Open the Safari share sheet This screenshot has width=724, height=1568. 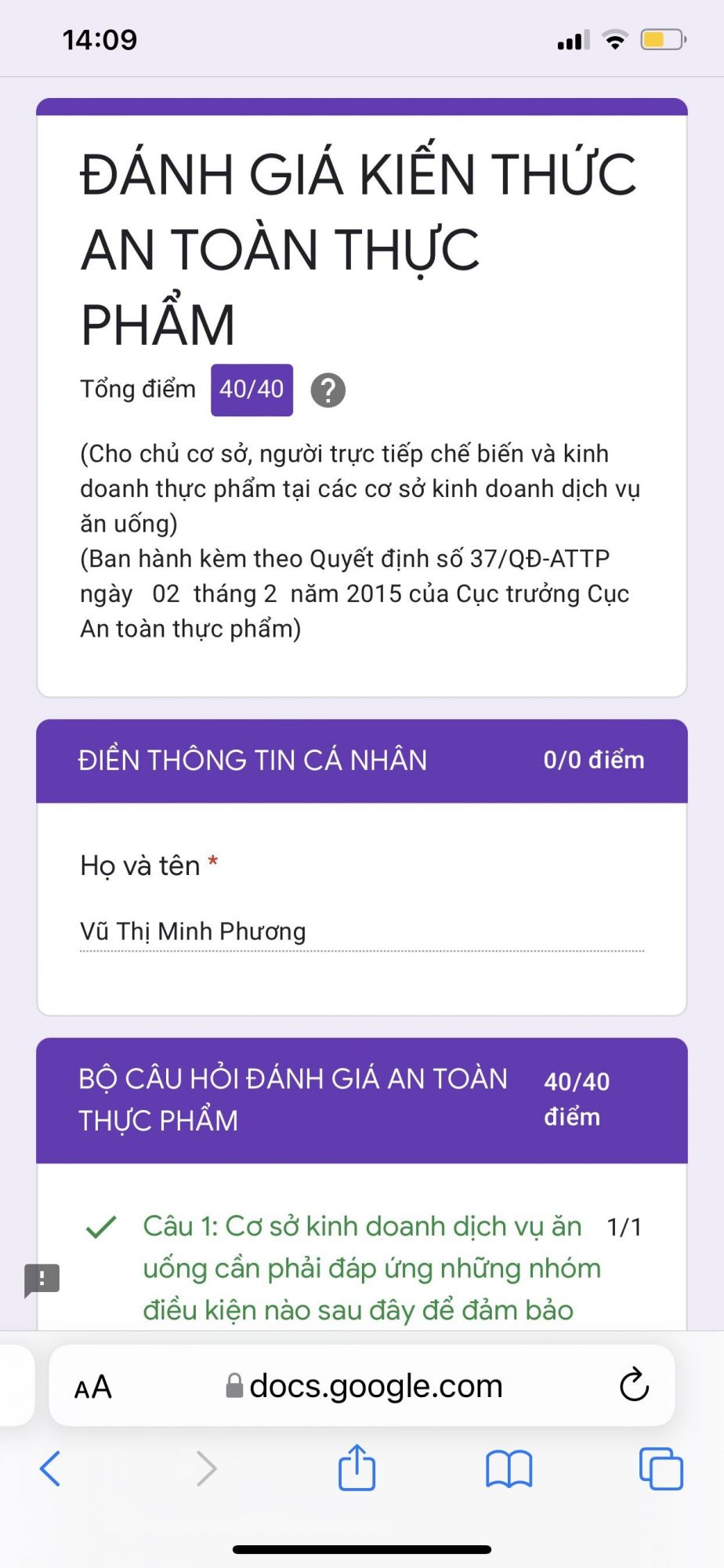click(x=357, y=1468)
